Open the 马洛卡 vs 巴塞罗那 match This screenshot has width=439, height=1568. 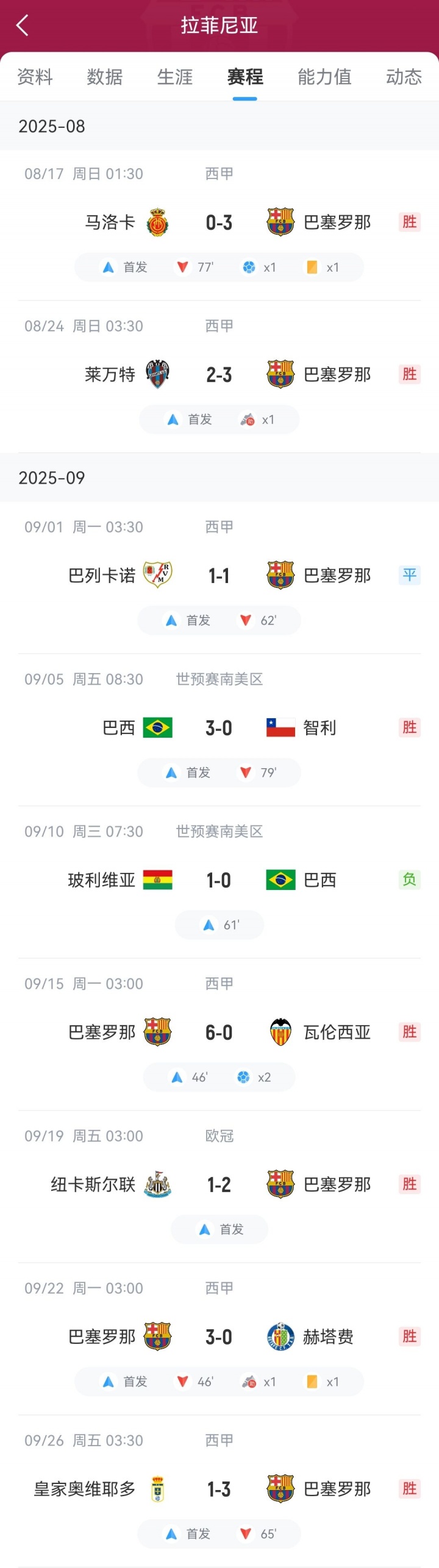[x=219, y=222]
